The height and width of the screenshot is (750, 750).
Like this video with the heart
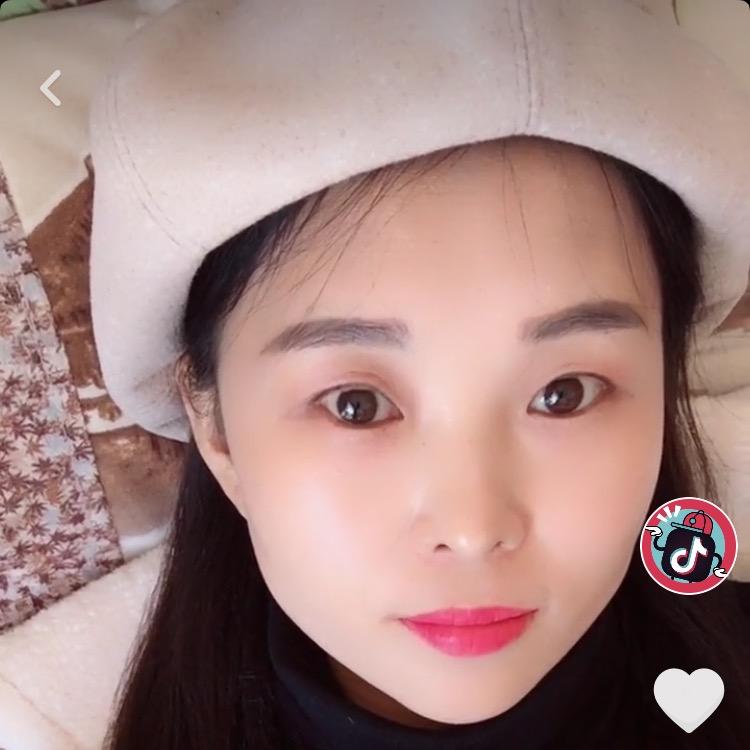tap(688, 697)
